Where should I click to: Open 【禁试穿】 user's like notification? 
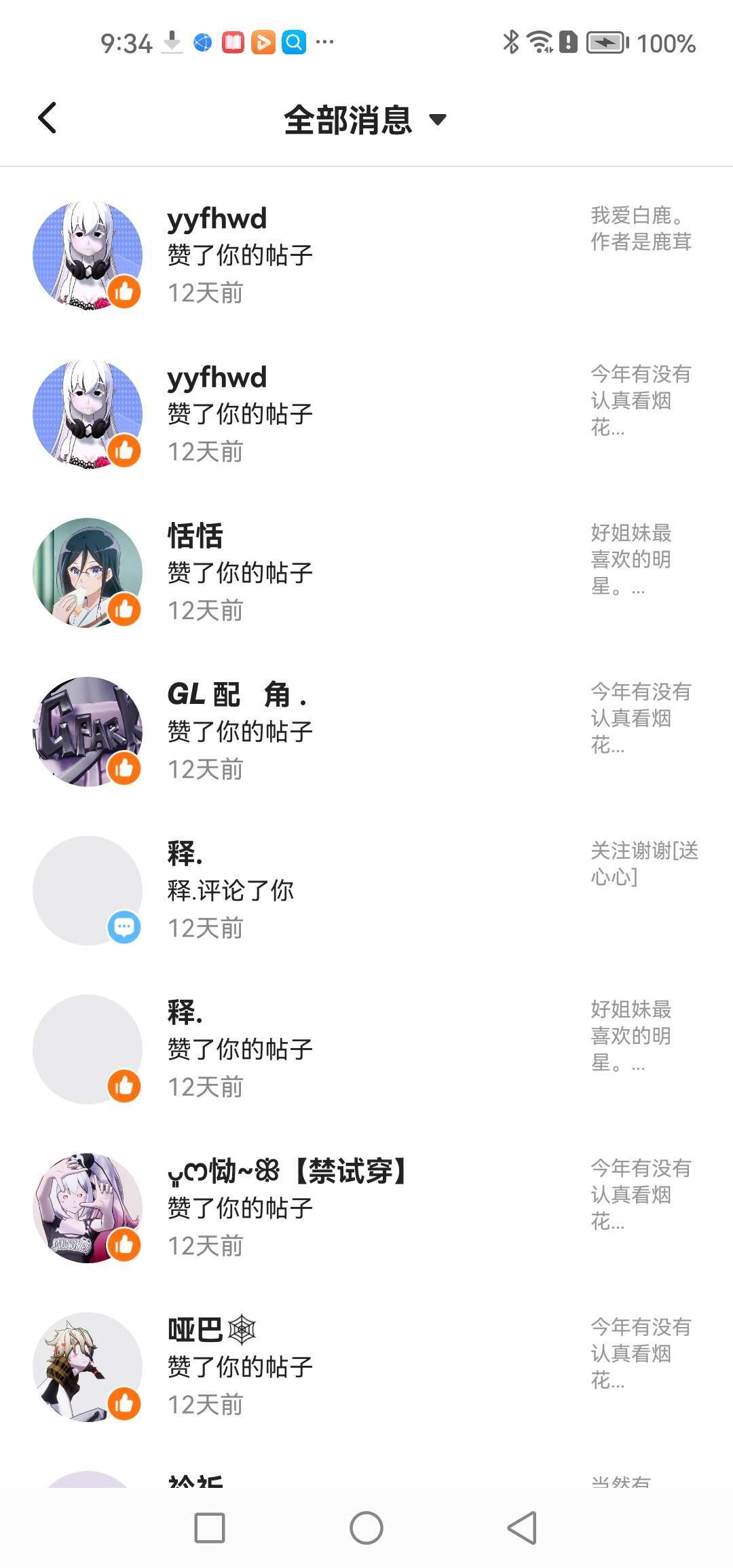(x=366, y=1208)
